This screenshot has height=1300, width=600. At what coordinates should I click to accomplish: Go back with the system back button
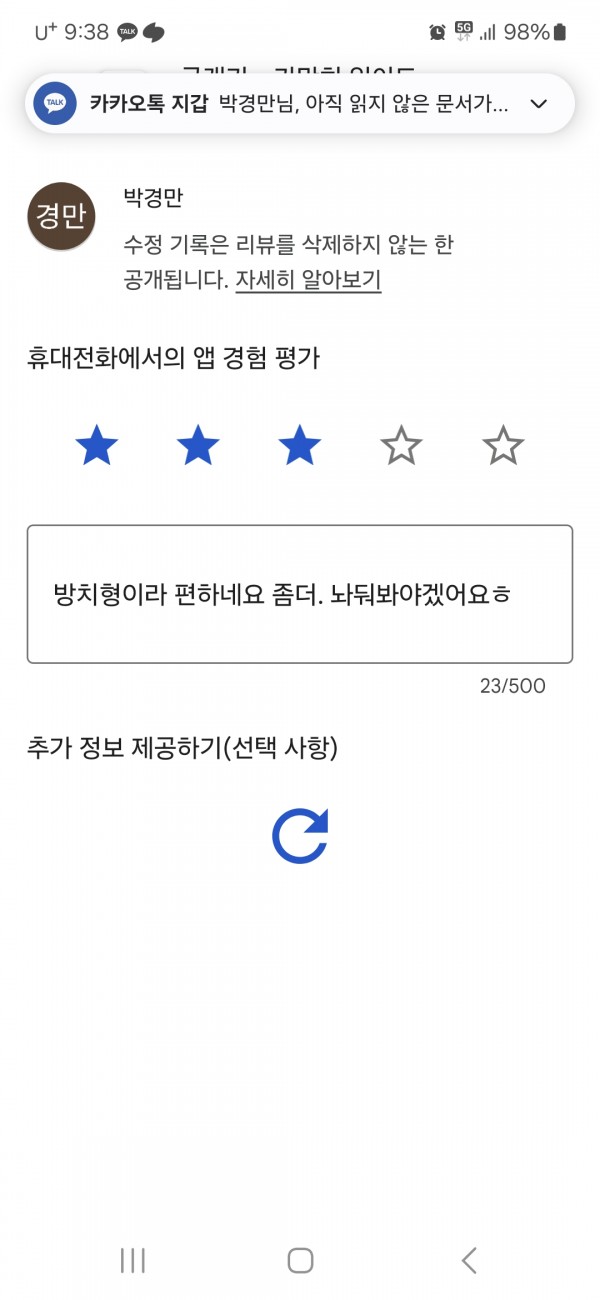click(x=468, y=1260)
